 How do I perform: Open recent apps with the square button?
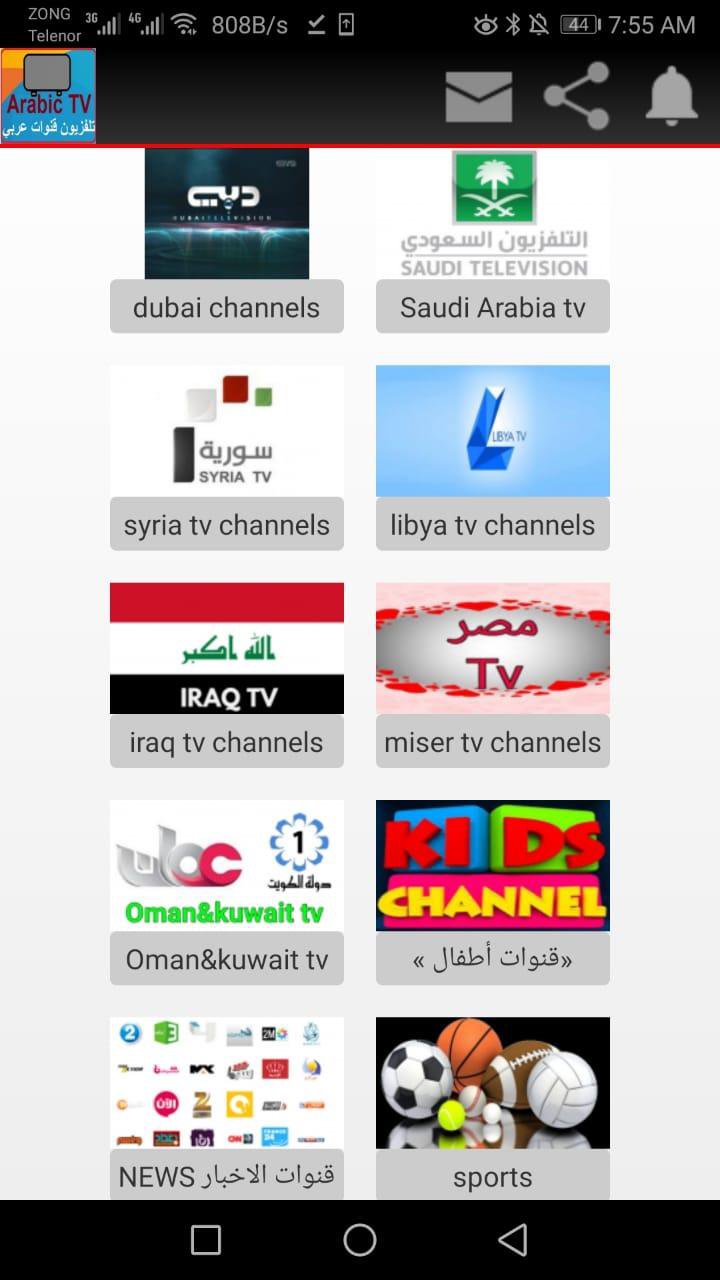205,1239
